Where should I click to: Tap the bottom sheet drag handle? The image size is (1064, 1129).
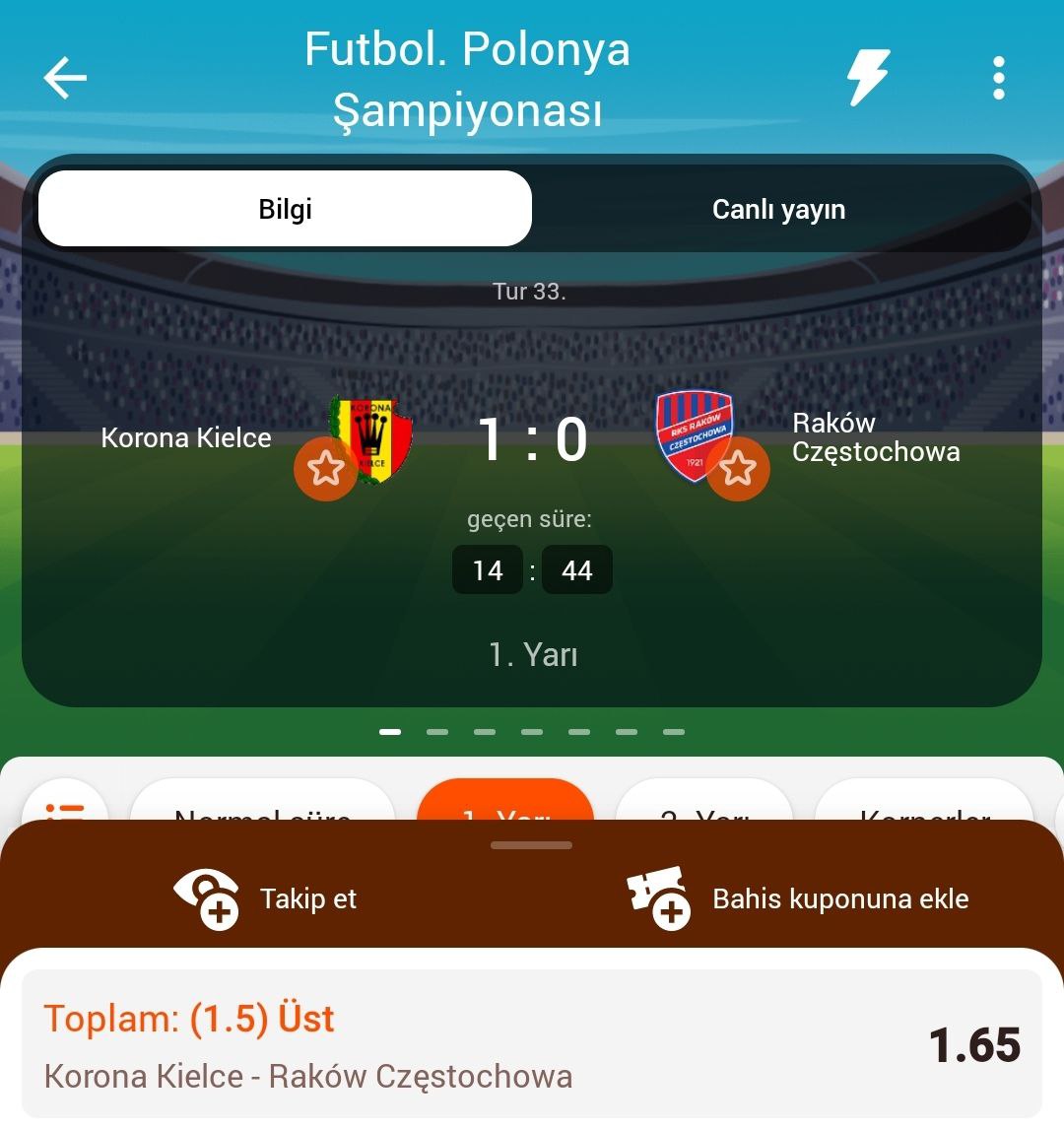[x=531, y=845]
